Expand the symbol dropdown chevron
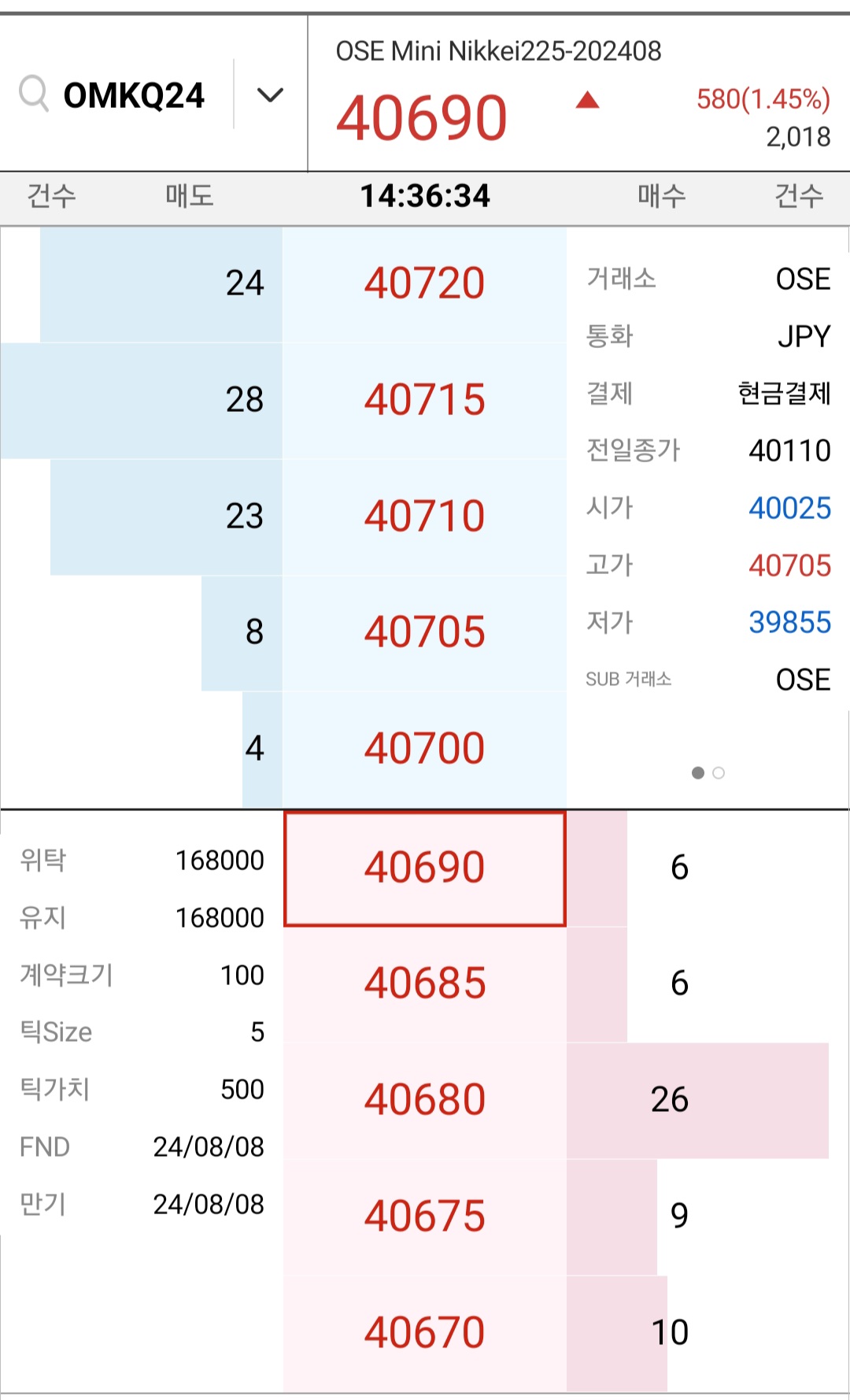This screenshot has height=1400, width=850. pos(270,95)
